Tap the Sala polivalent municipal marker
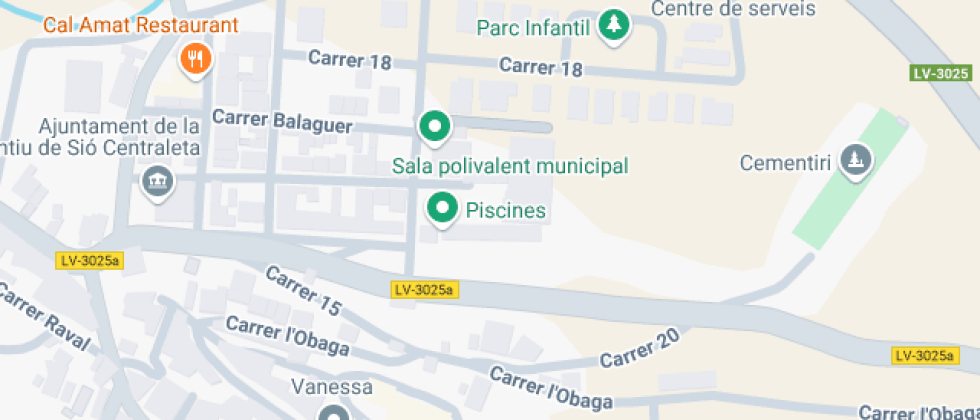 435,127
